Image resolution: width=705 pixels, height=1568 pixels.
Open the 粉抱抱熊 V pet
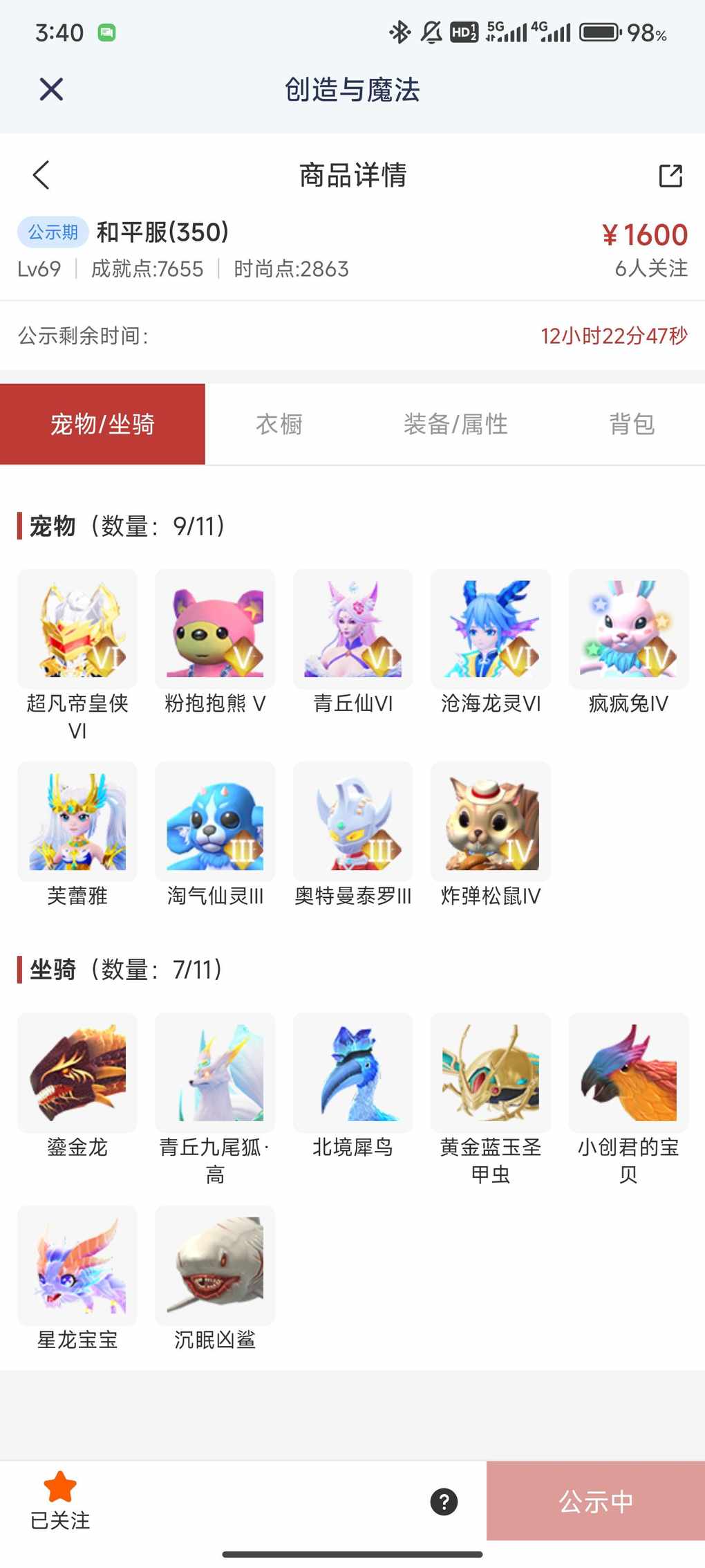coord(215,629)
